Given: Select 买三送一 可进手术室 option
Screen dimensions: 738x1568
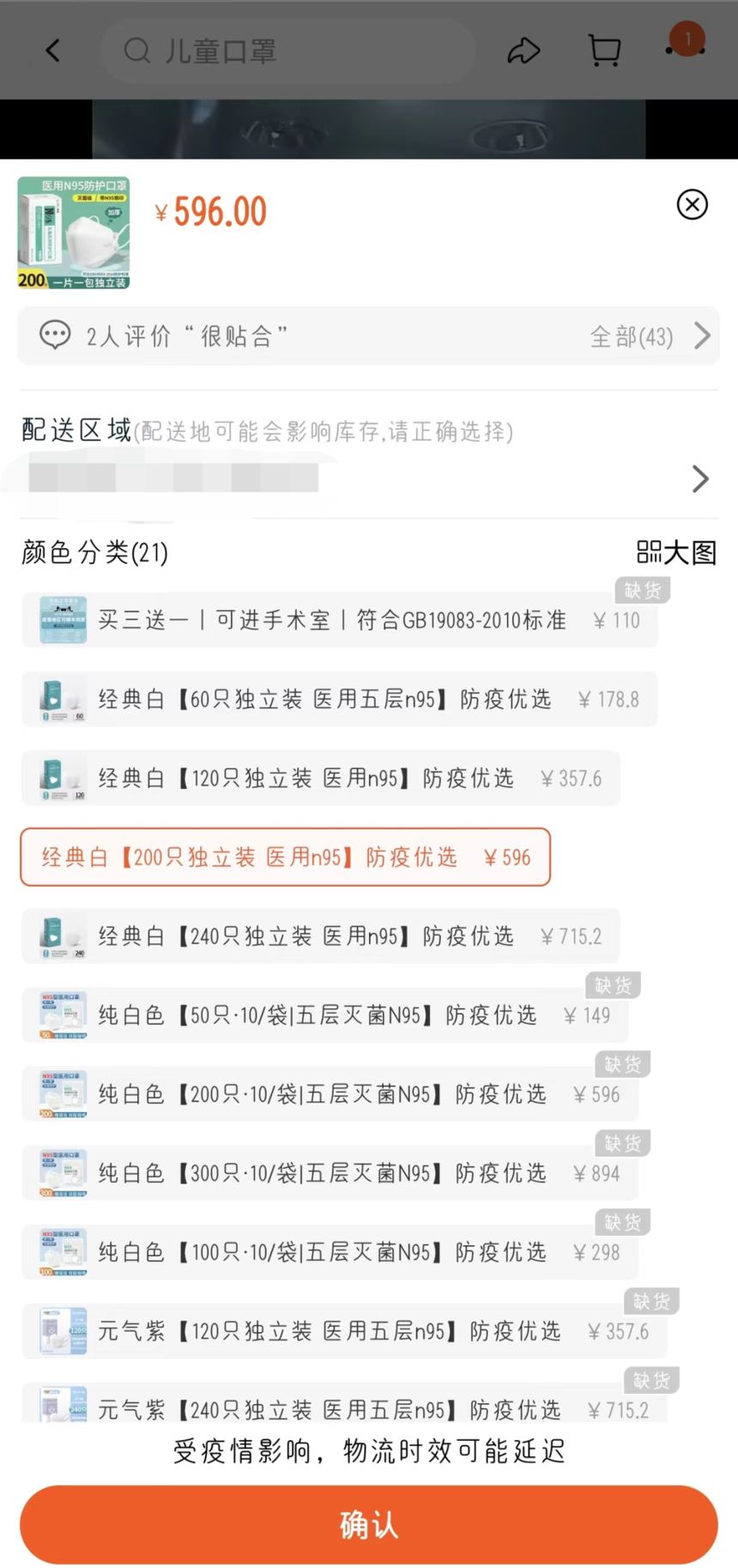Looking at the screenshot, I should 339,621.
